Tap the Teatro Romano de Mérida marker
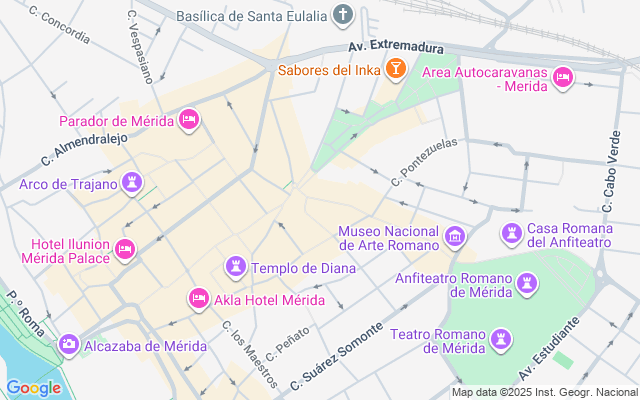The height and width of the screenshot is (400, 640). coord(503,340)
